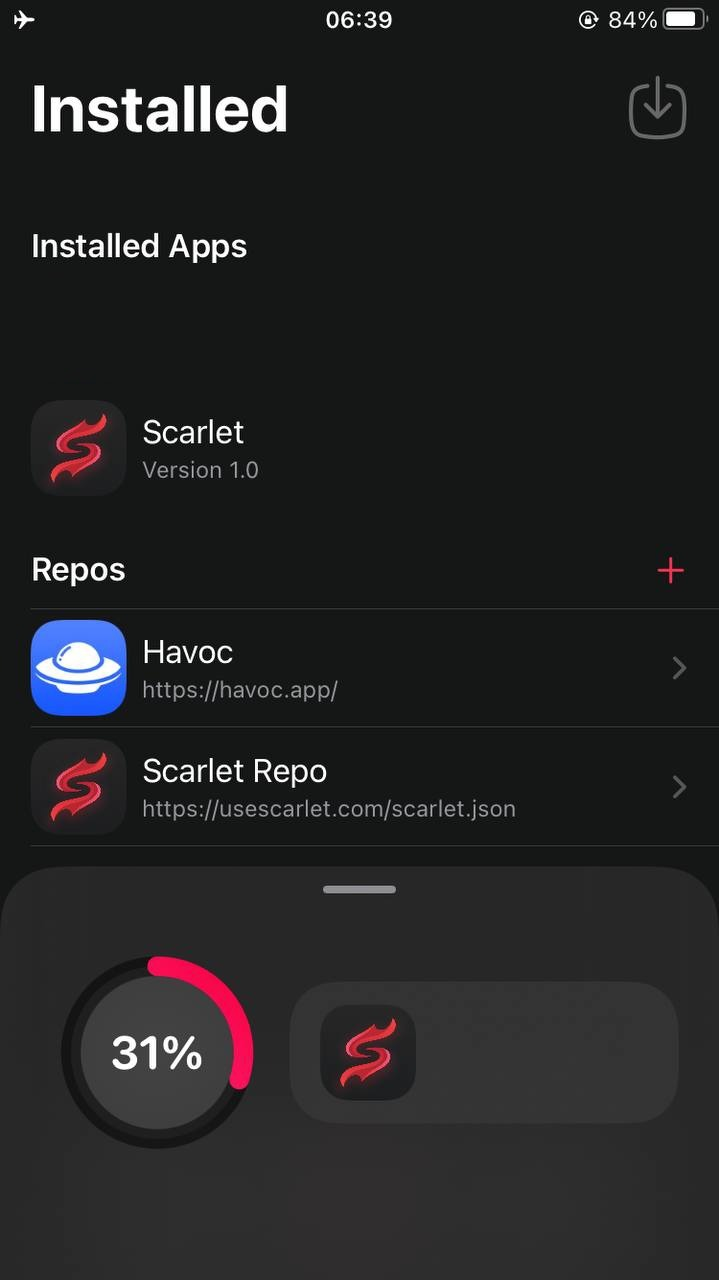Tap the import download icon
719x1280 pixels.
pyautogui.click(x=657, y=107)
